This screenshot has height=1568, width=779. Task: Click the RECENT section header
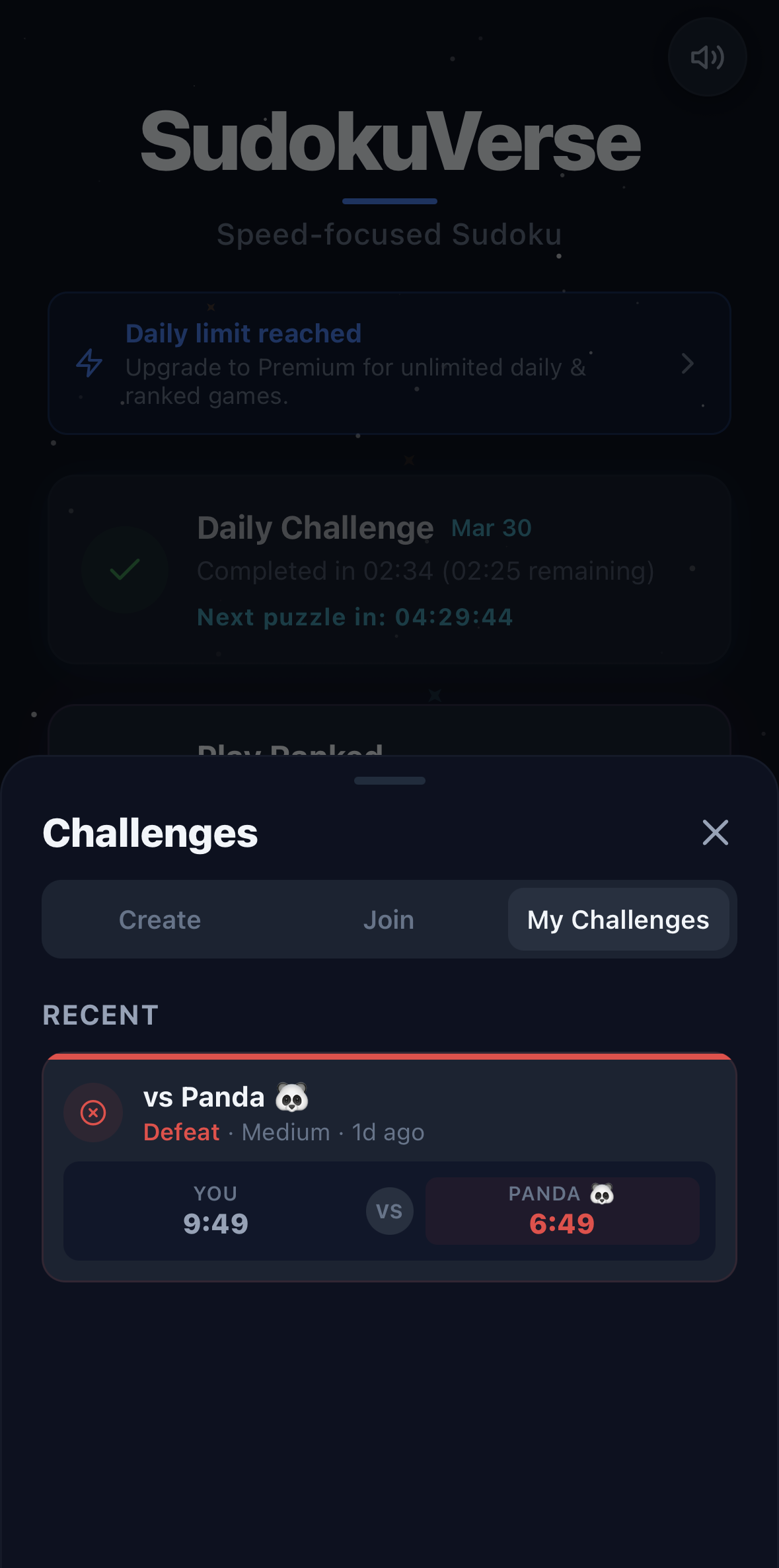click(100, 1015)
